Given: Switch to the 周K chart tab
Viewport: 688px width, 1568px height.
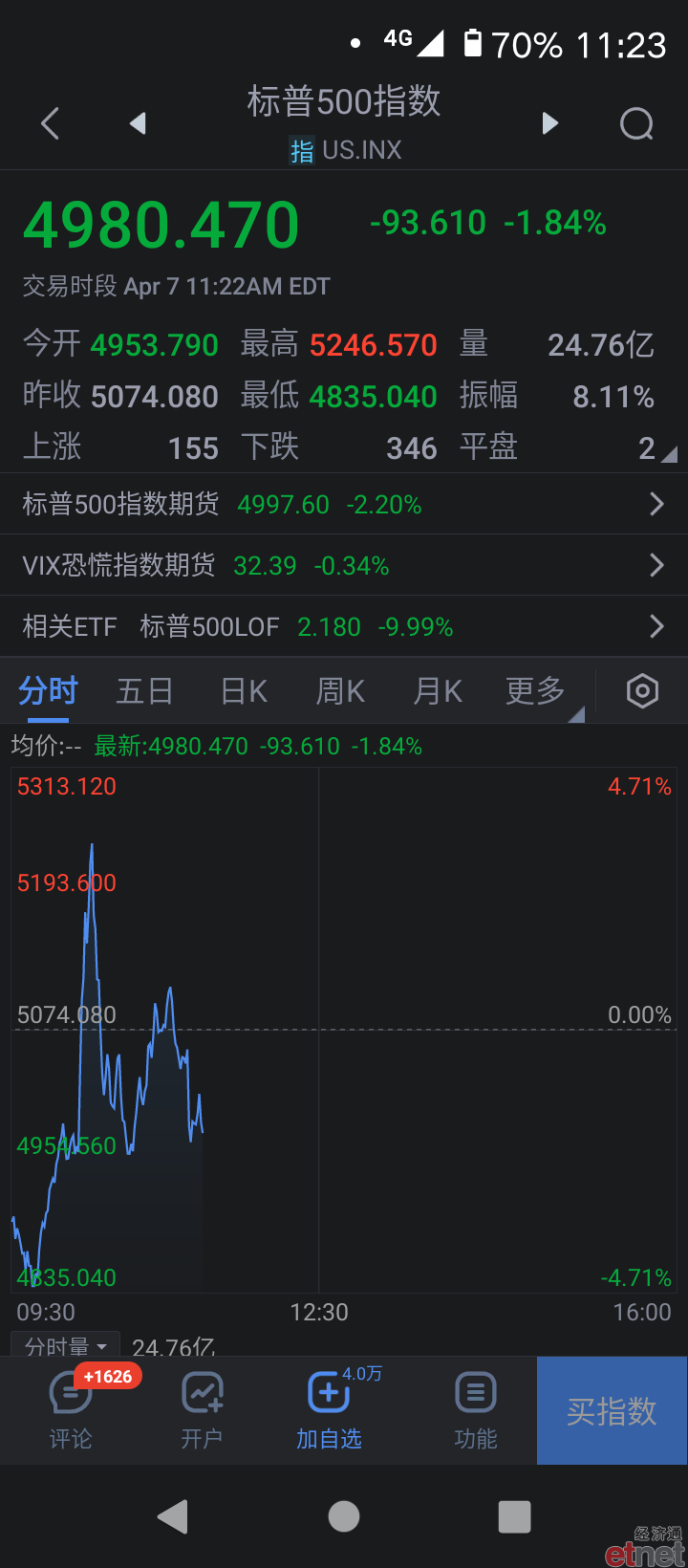Looking at the screenshot, I should (x=341, y=690).
